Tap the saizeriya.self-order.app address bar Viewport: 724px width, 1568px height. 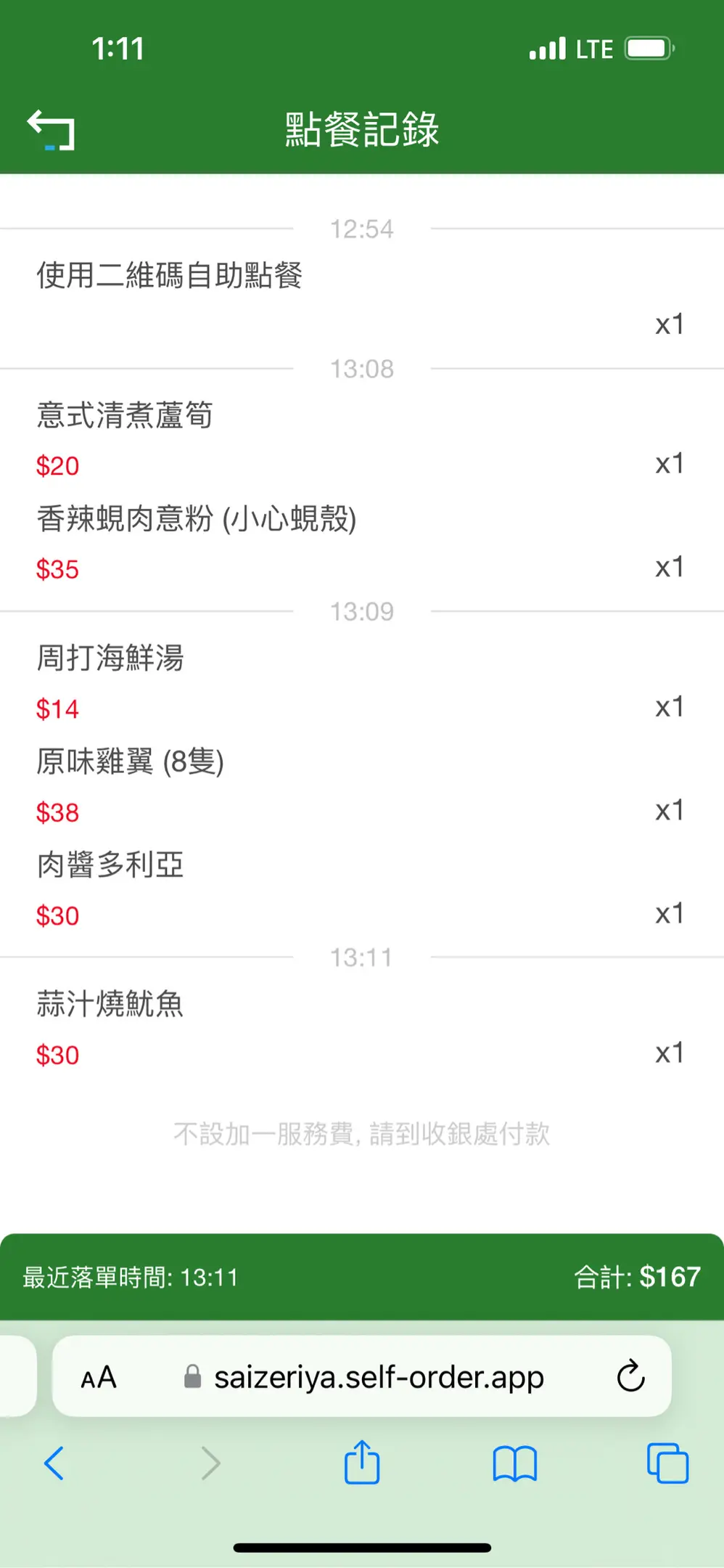[x=377, y=1377]
